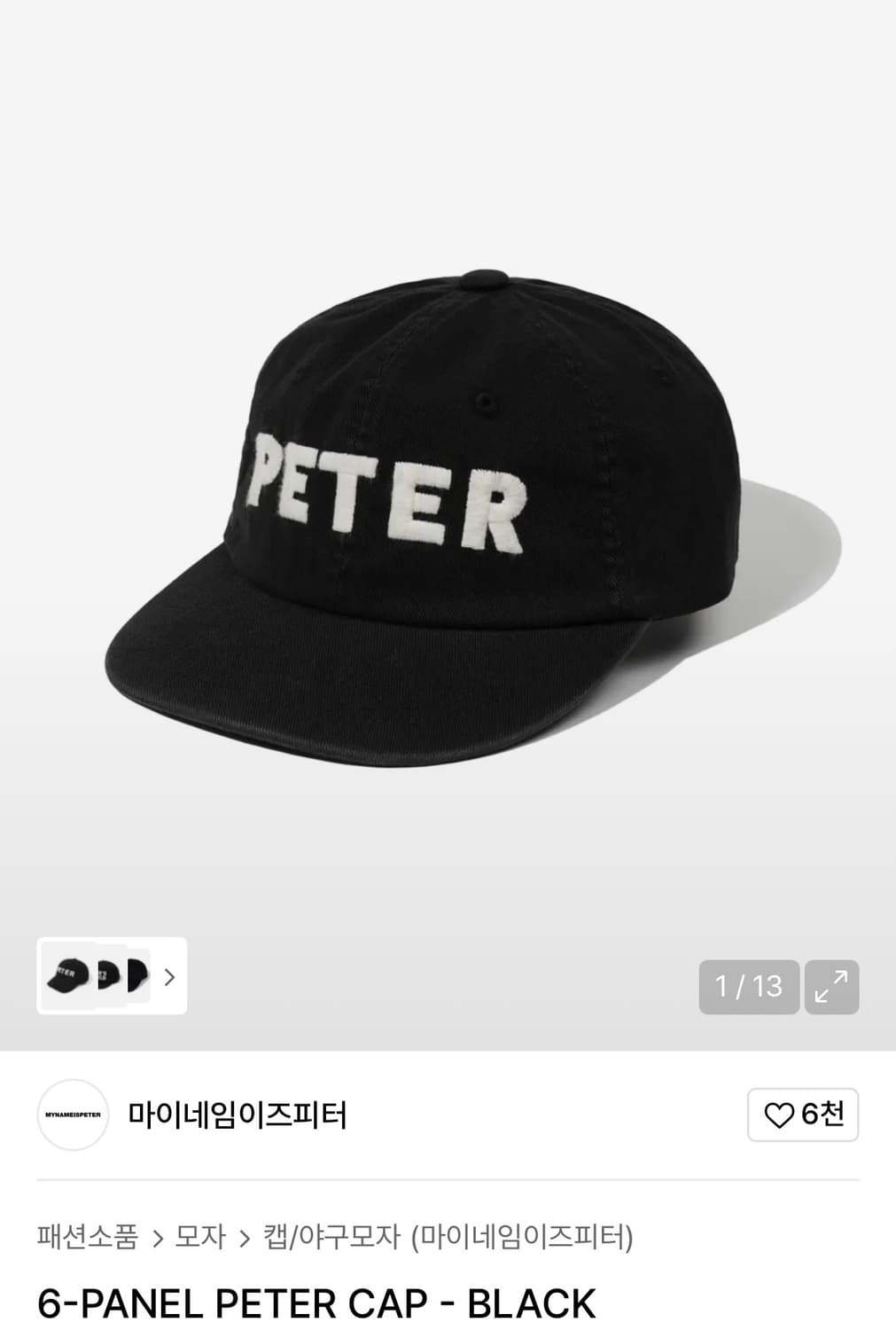Open the 캡/야구모자 category breadcrumb
Screen dimensions: 896x1330
[331, 1236]
